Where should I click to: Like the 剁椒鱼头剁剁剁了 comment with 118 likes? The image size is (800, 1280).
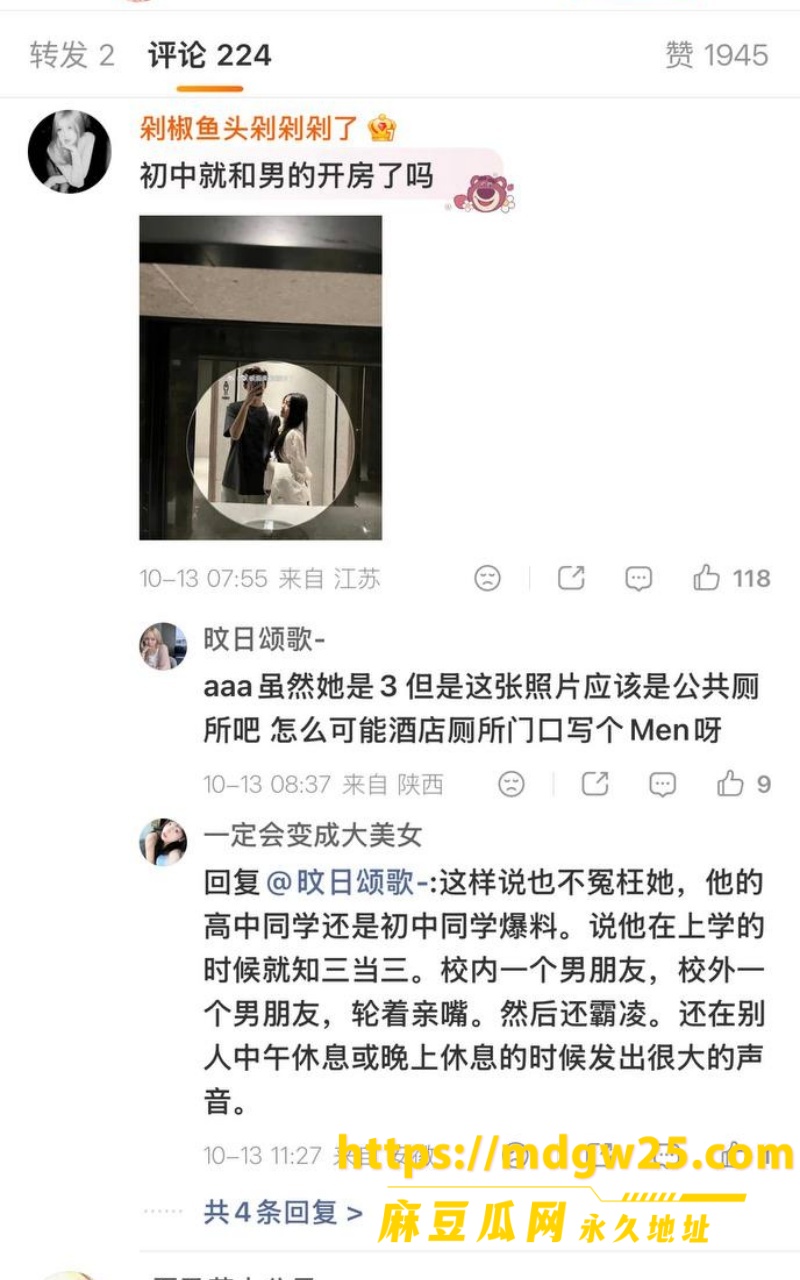[x=731, y=578]
